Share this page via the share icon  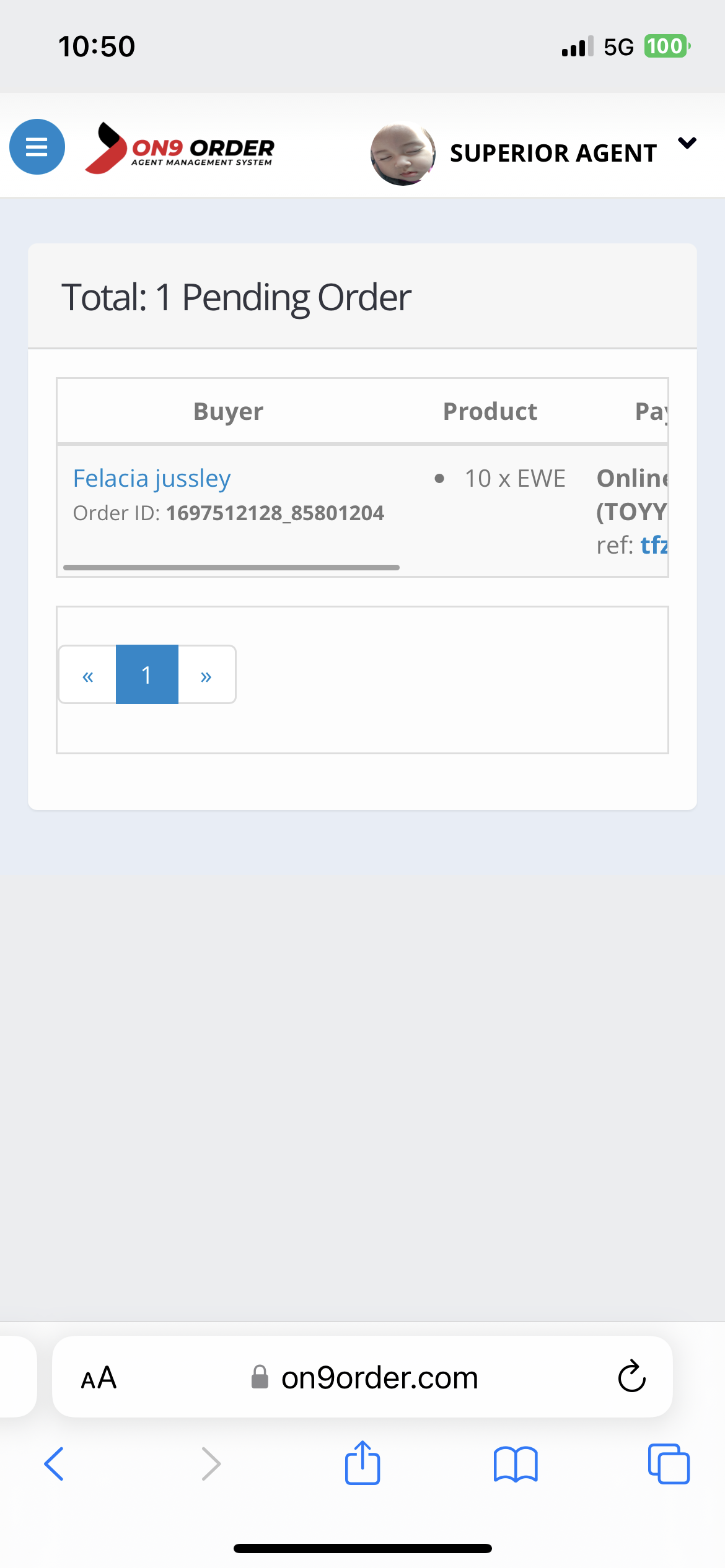(362, 1462)
